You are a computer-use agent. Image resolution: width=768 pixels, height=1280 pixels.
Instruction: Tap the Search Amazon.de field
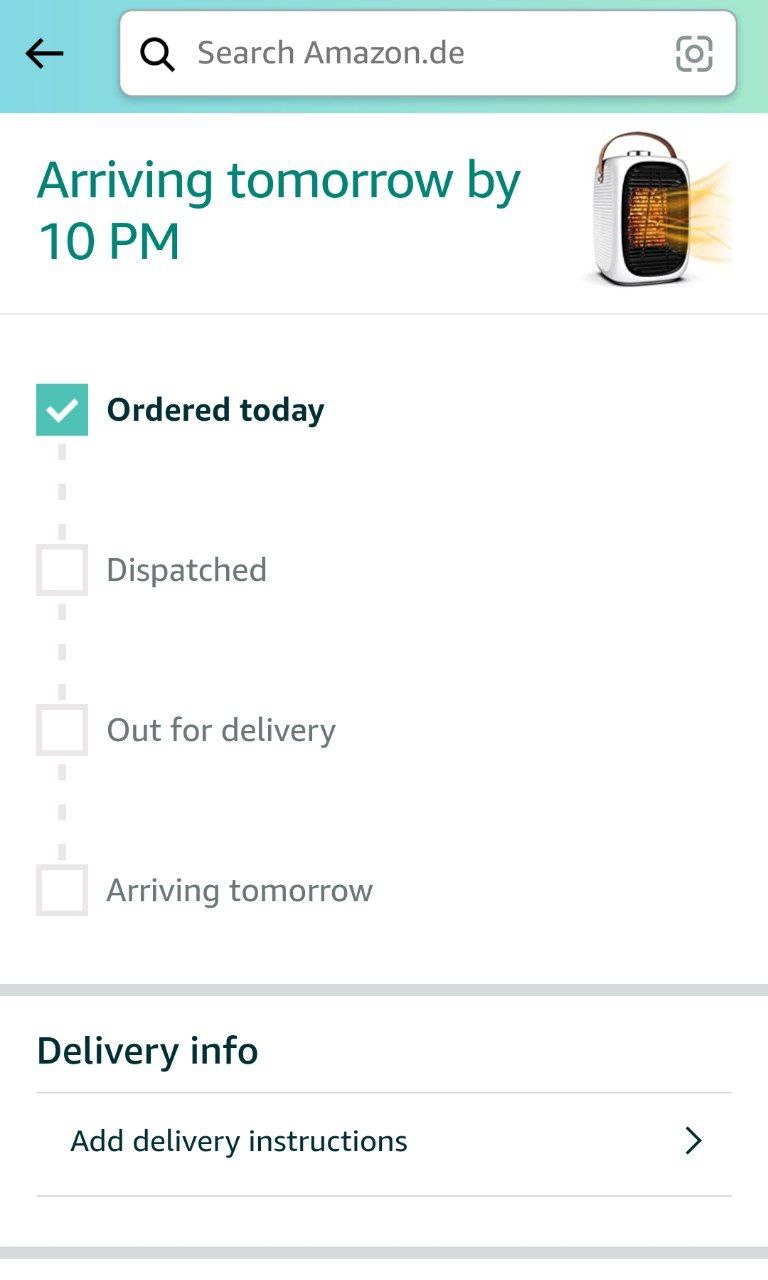point(428,53)
